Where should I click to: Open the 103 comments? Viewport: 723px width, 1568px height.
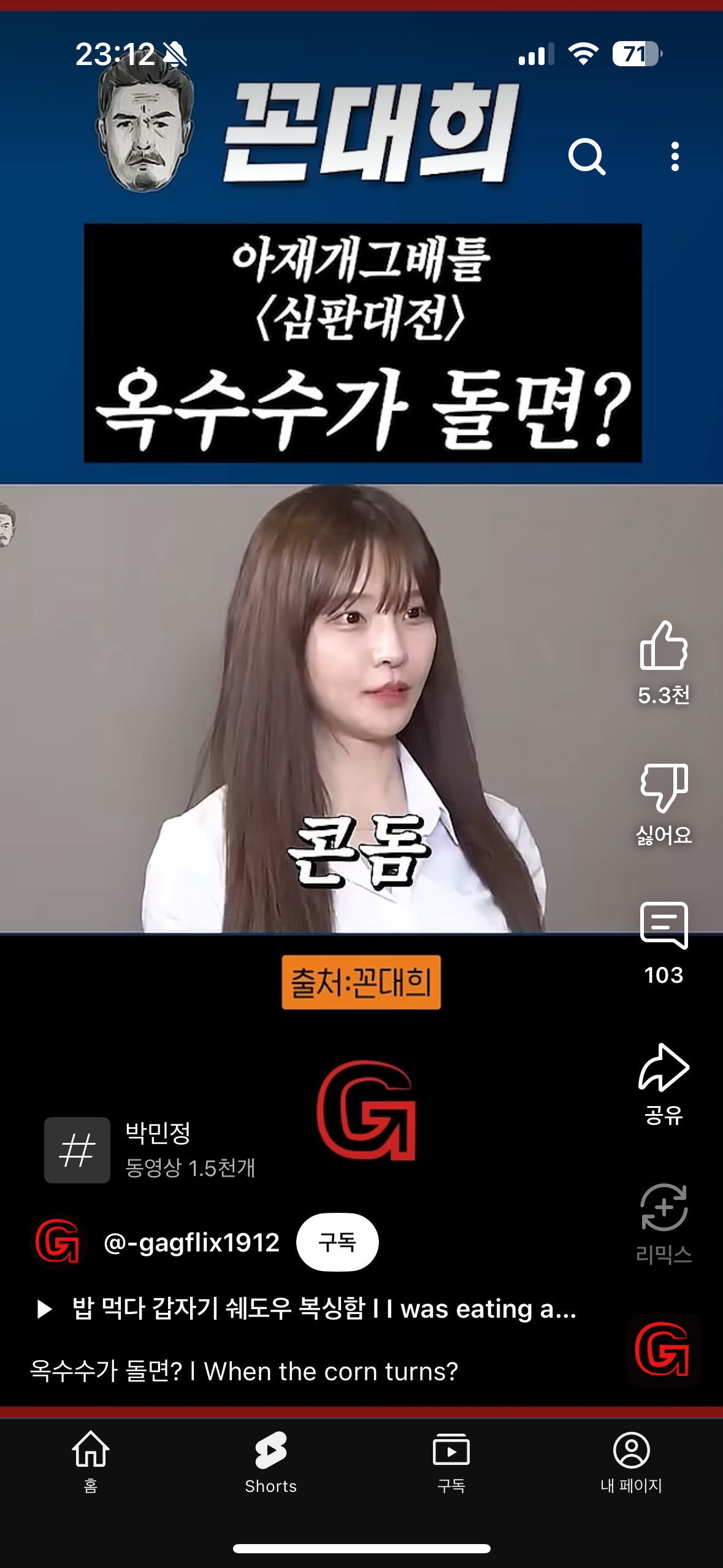(x=664, y=926)
